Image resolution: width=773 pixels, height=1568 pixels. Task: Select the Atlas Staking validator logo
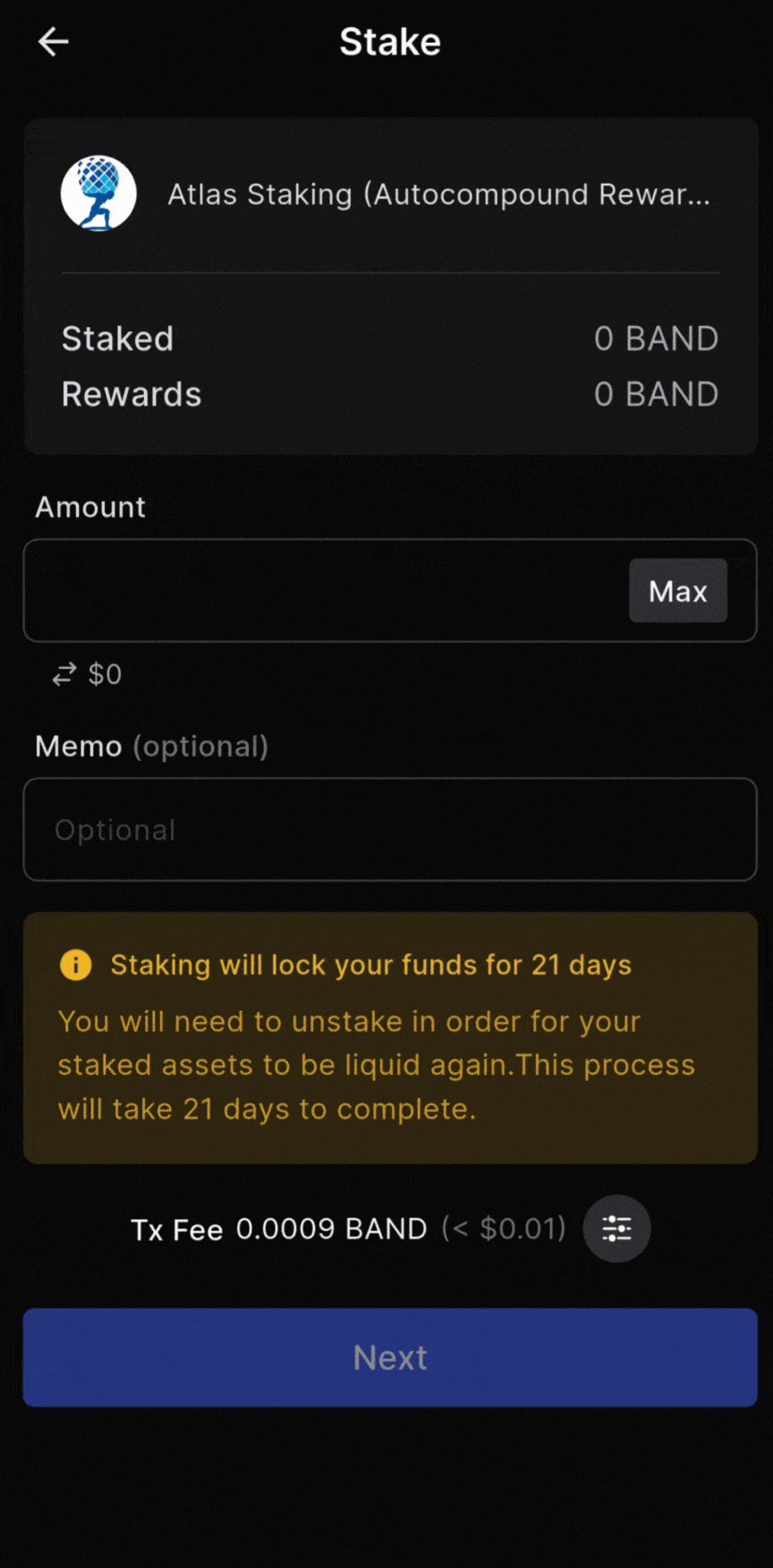[98, 192]
